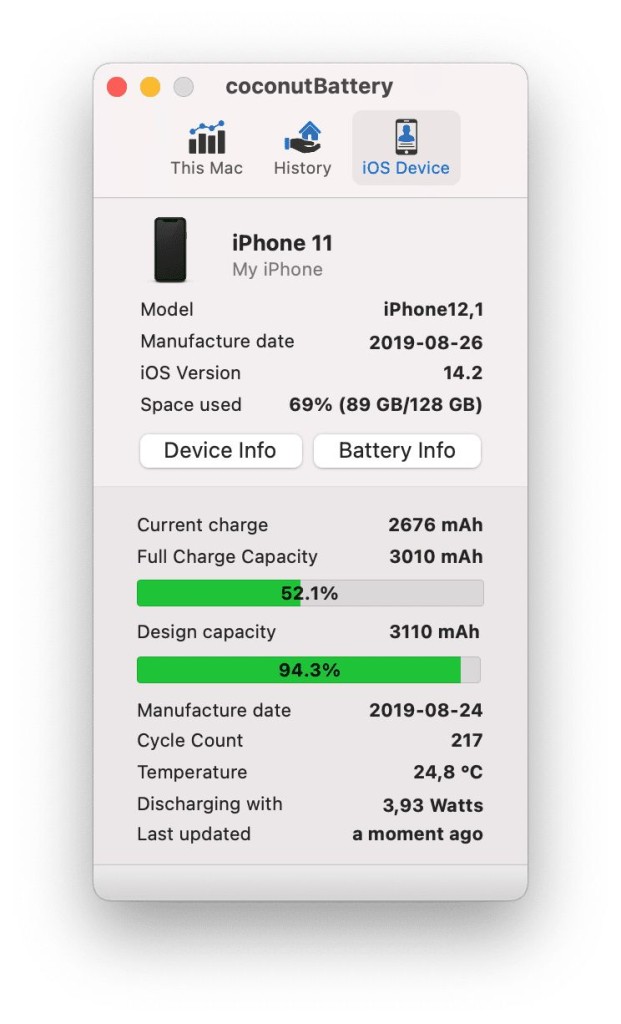621x1024 pixels.
Task: Minimize the window with yellow button
Action: [x=150, y=87]
